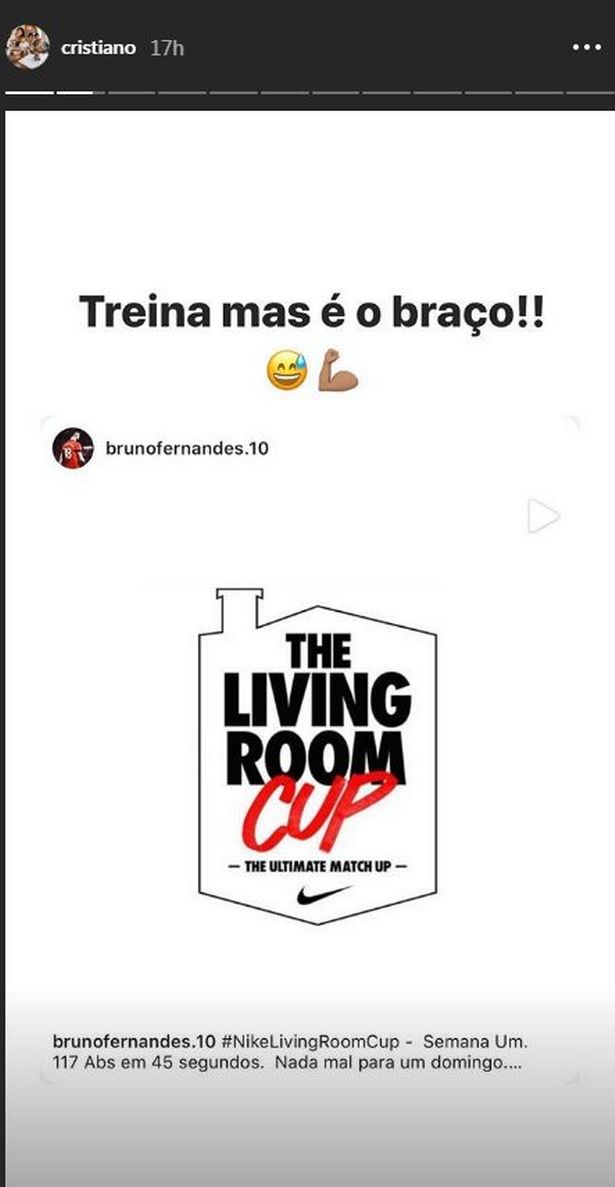Play the shared video post
The width and height of the screenshot is (615, 1187).
point(544,516)
